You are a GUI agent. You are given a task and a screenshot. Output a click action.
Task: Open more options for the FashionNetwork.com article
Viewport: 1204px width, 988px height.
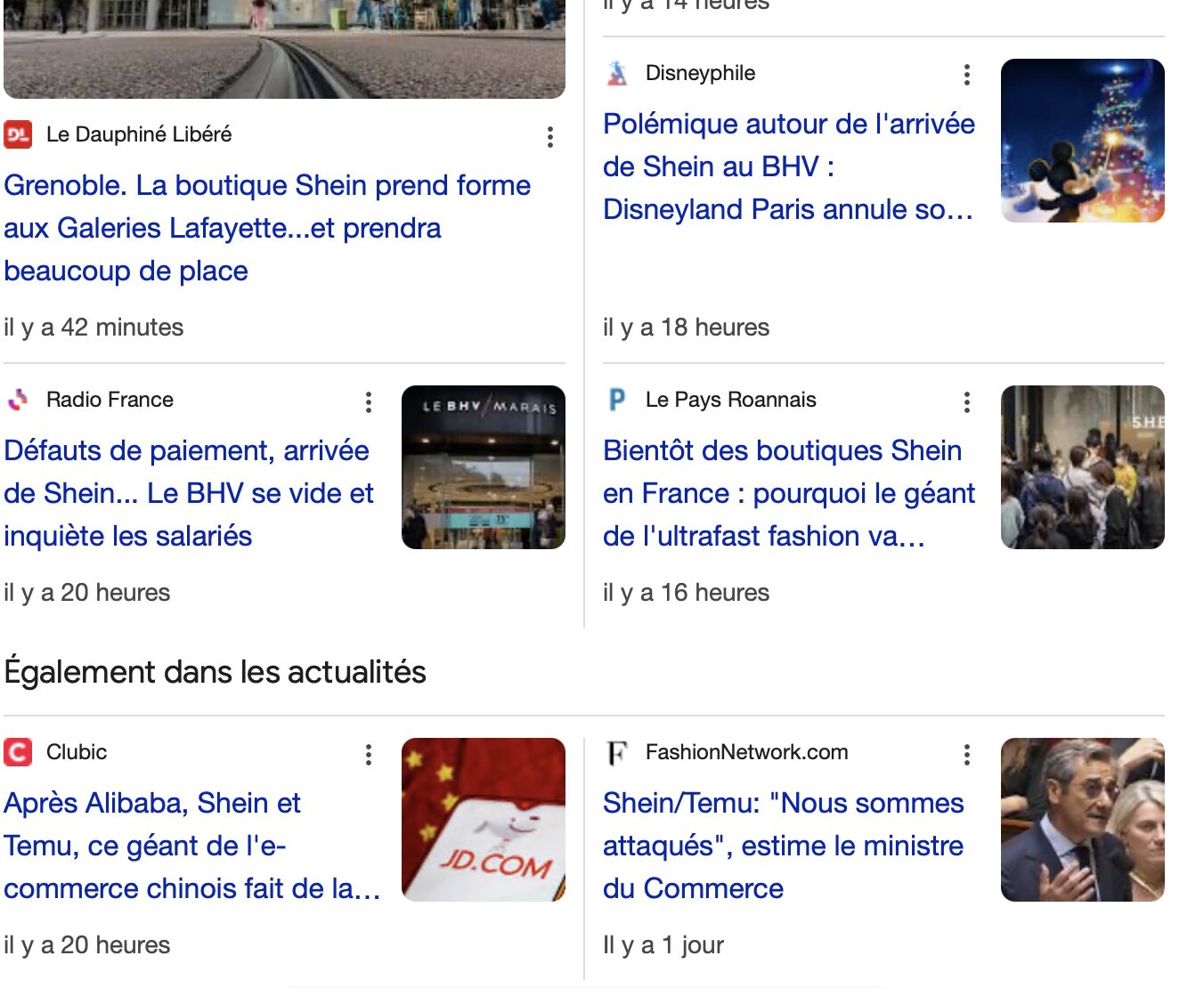coord(967,756)
